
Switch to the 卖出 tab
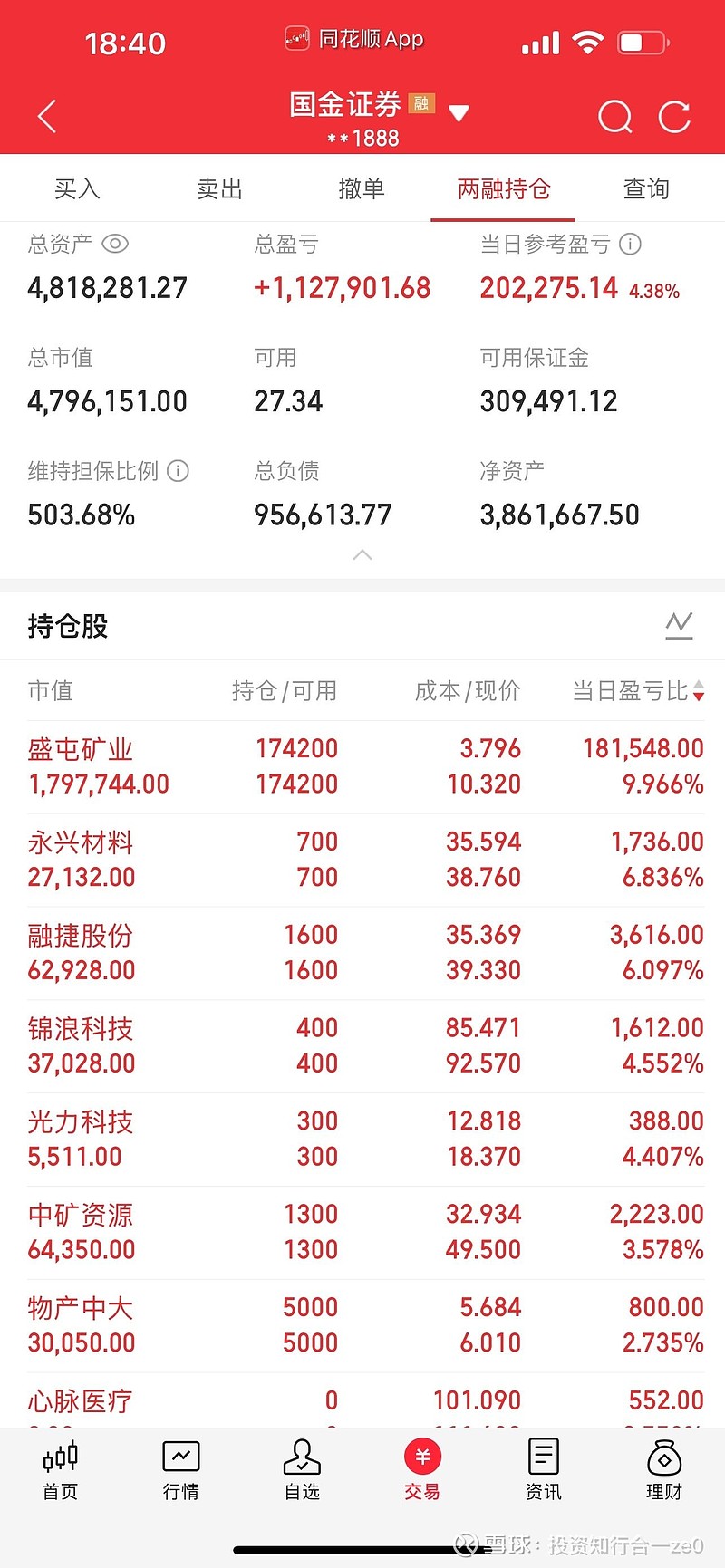click(219, 188)
